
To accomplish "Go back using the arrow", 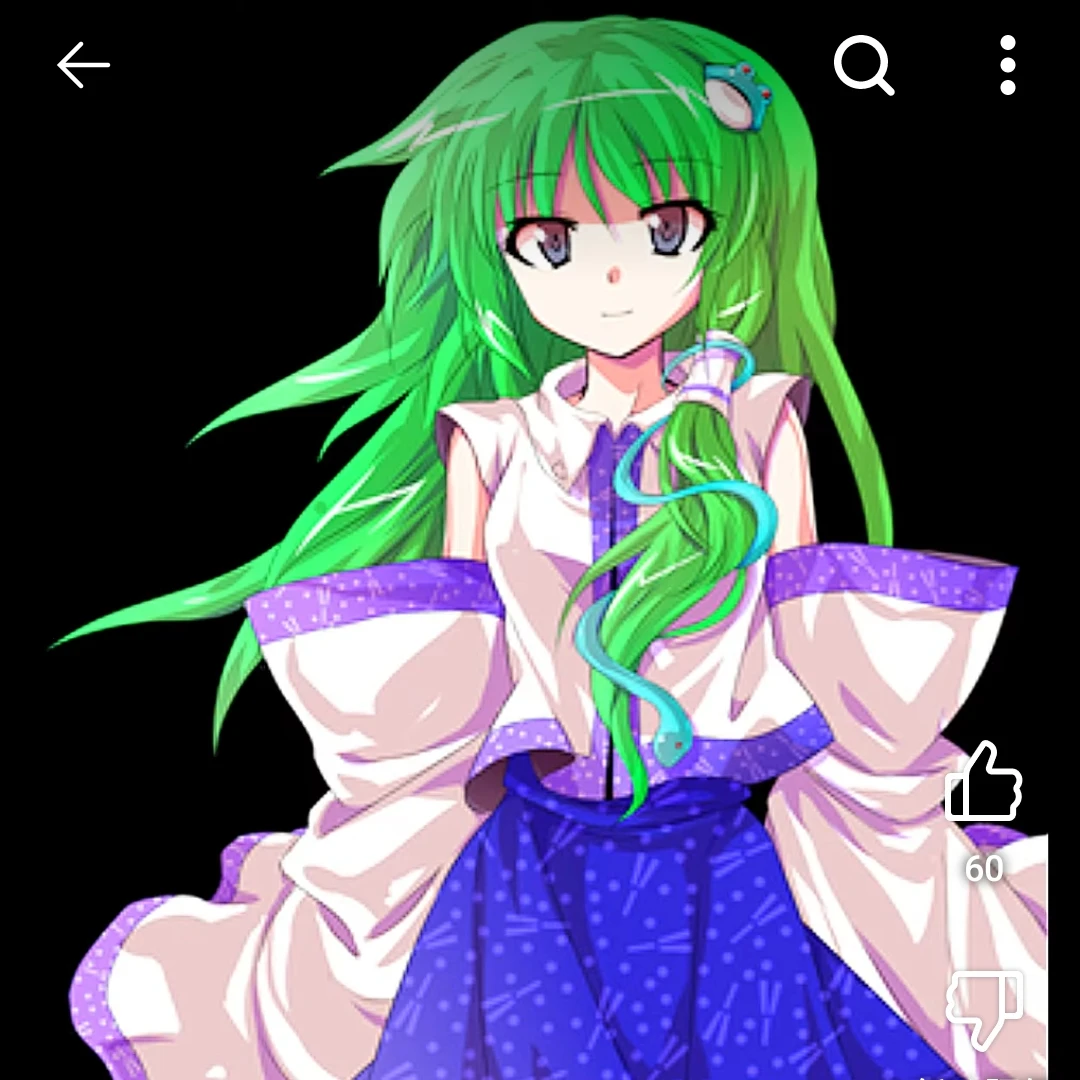I will 83,66.
